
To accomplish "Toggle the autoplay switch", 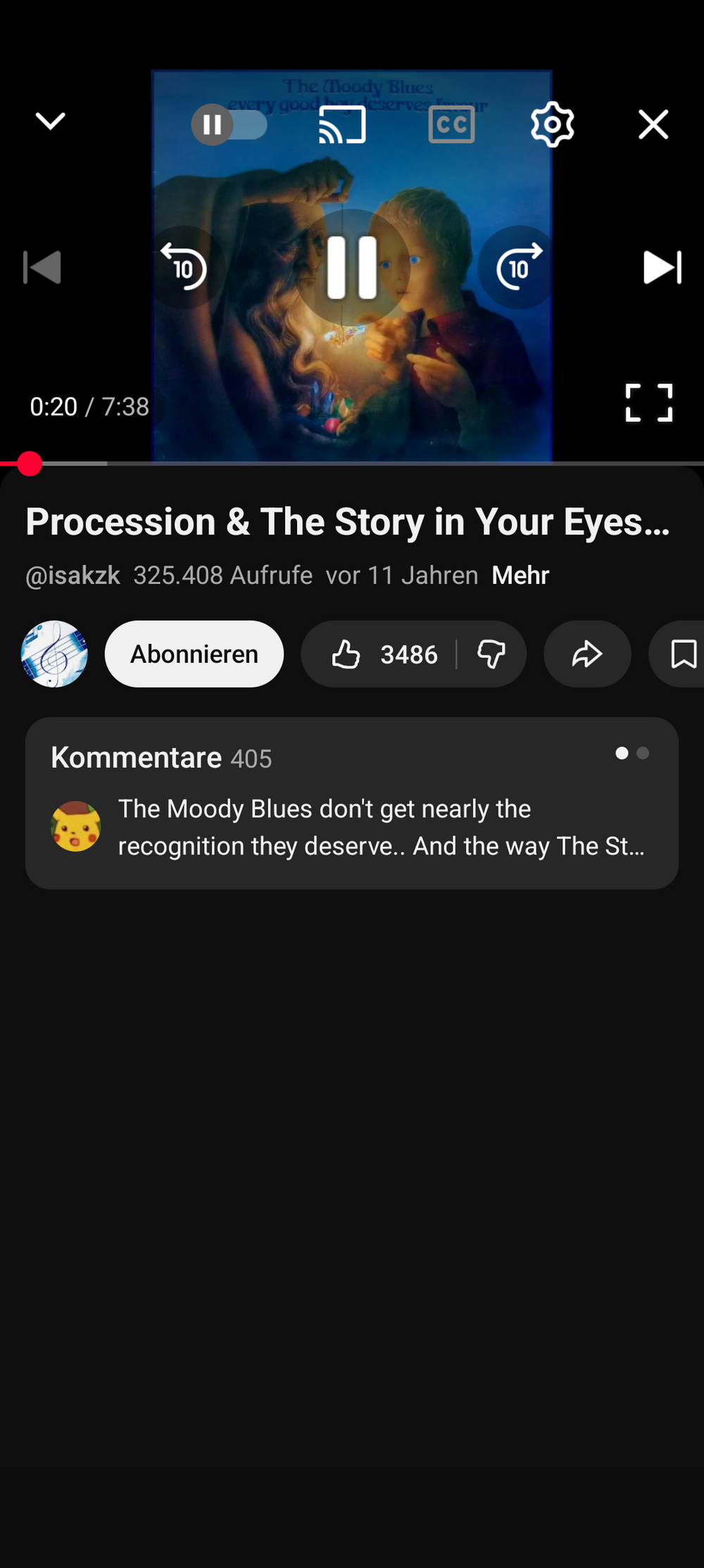I will (228, 125).
